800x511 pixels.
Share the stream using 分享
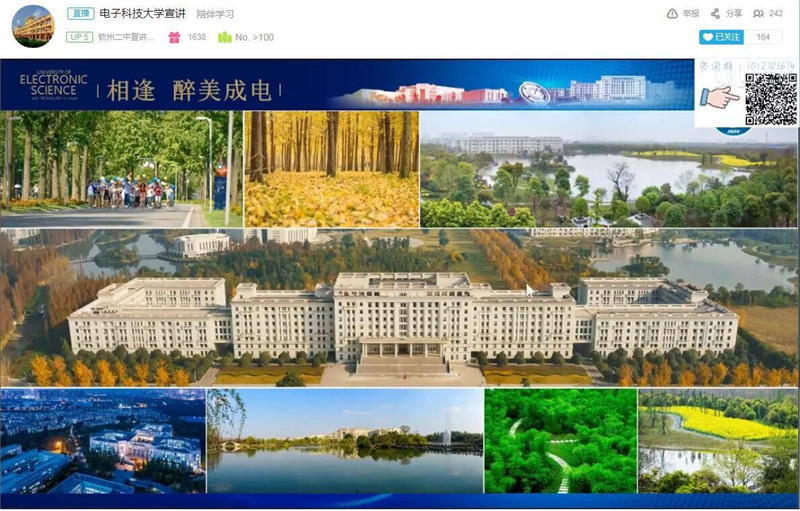point(726,13)
